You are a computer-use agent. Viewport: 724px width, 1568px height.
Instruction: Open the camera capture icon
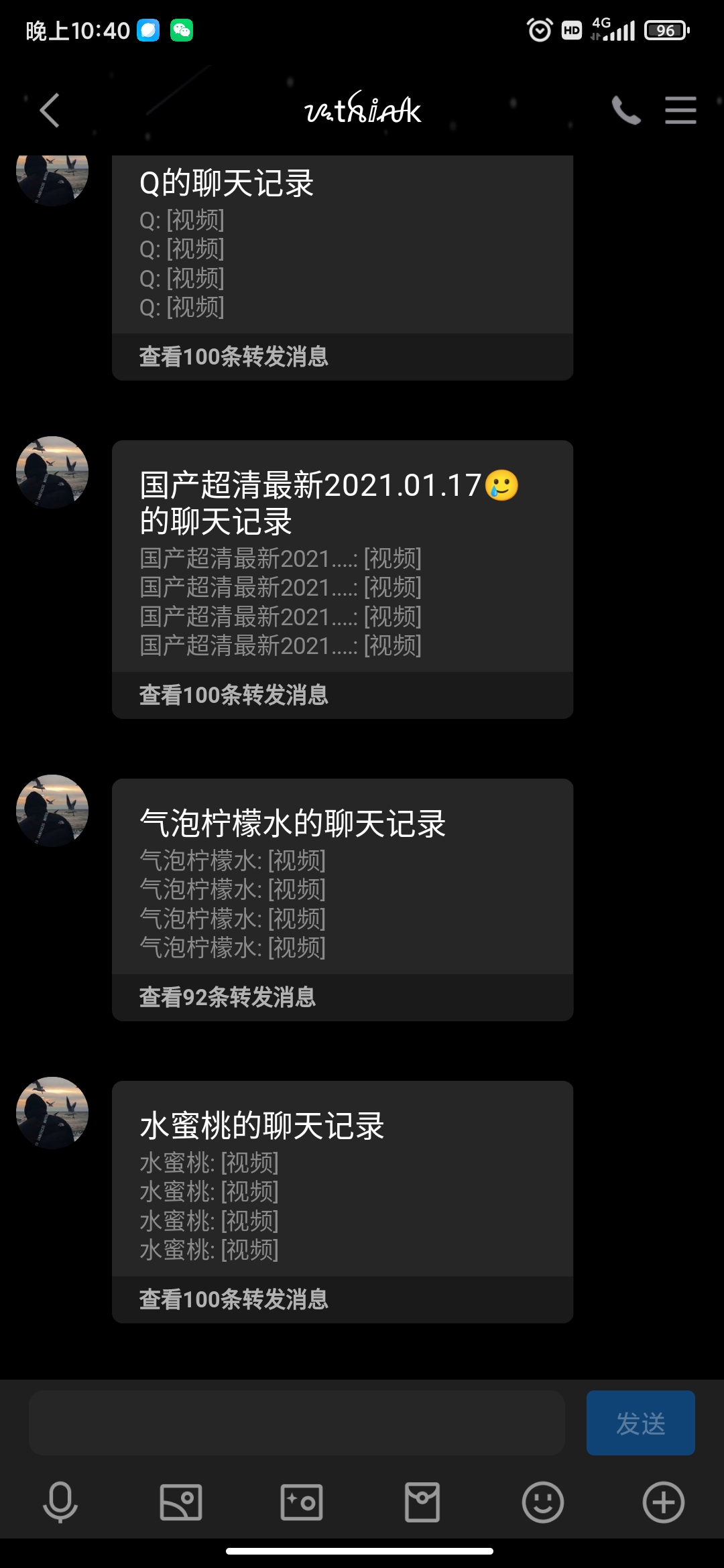coord(302,1502)
